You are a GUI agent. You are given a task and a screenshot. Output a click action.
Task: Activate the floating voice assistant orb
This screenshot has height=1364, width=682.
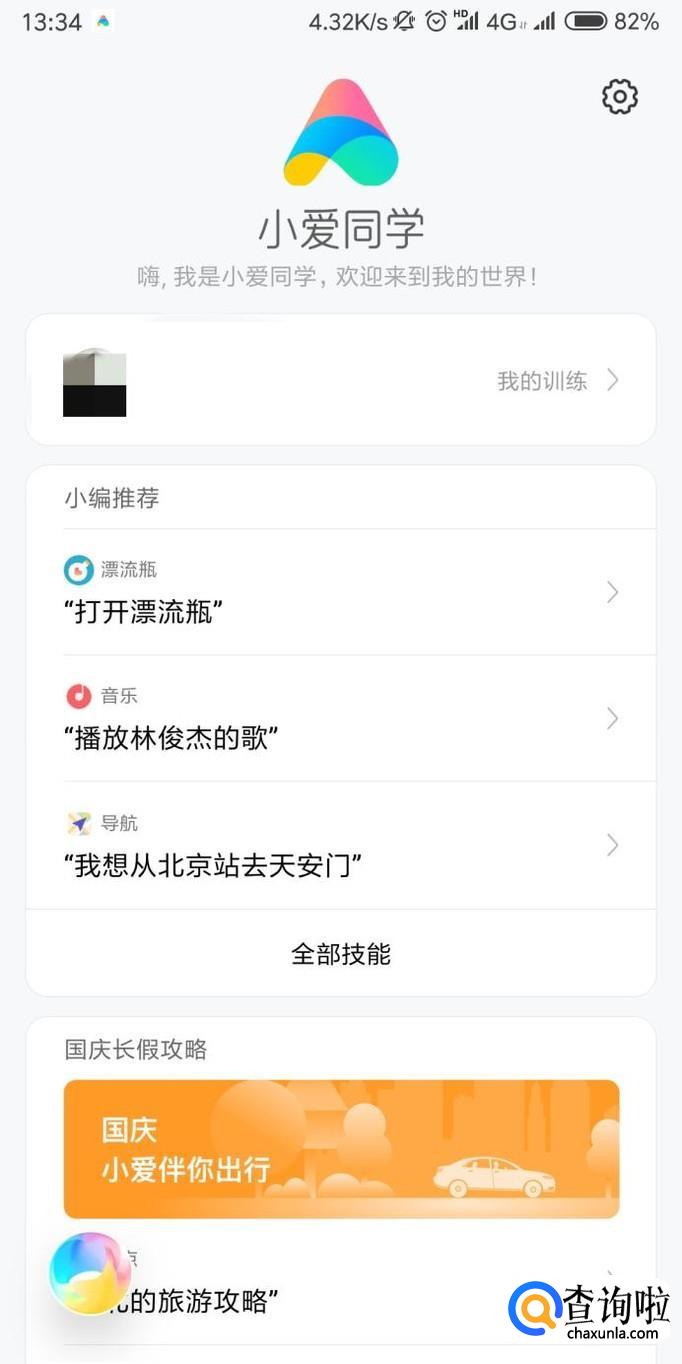click(90, 1274)
